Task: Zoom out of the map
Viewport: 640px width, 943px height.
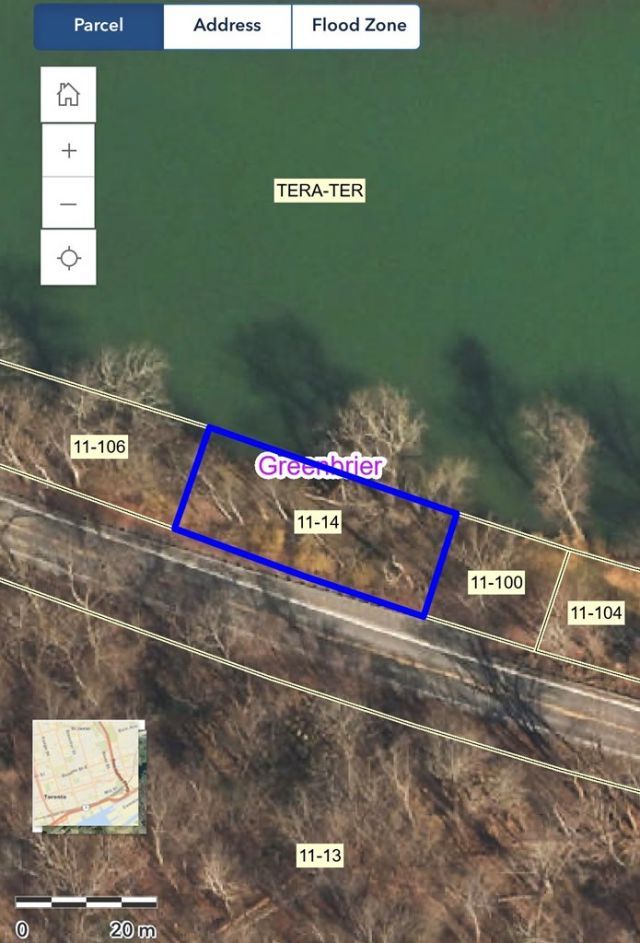Action: [68, 204]
